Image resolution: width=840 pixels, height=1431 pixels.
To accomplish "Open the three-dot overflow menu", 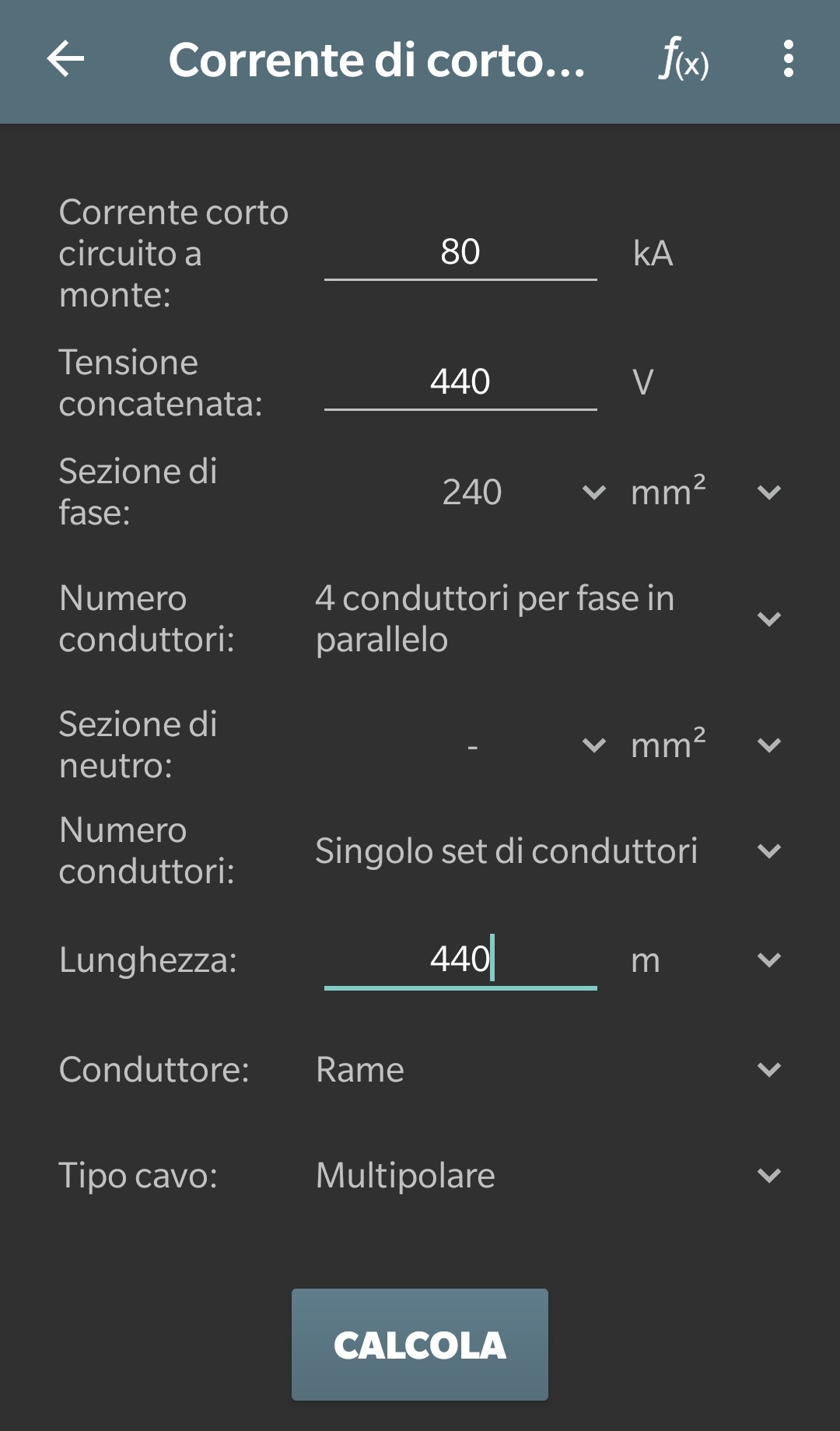I will point(789,60).
